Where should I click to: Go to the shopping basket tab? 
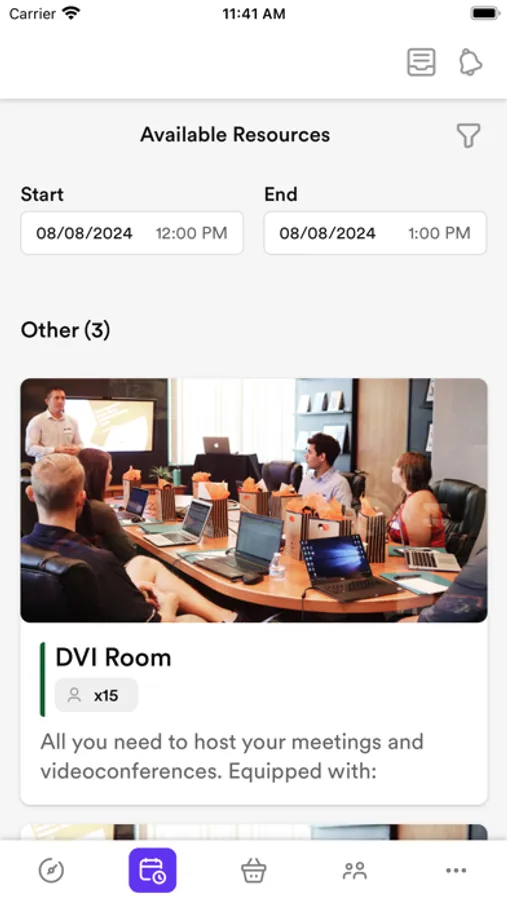(x=253, y=871)
